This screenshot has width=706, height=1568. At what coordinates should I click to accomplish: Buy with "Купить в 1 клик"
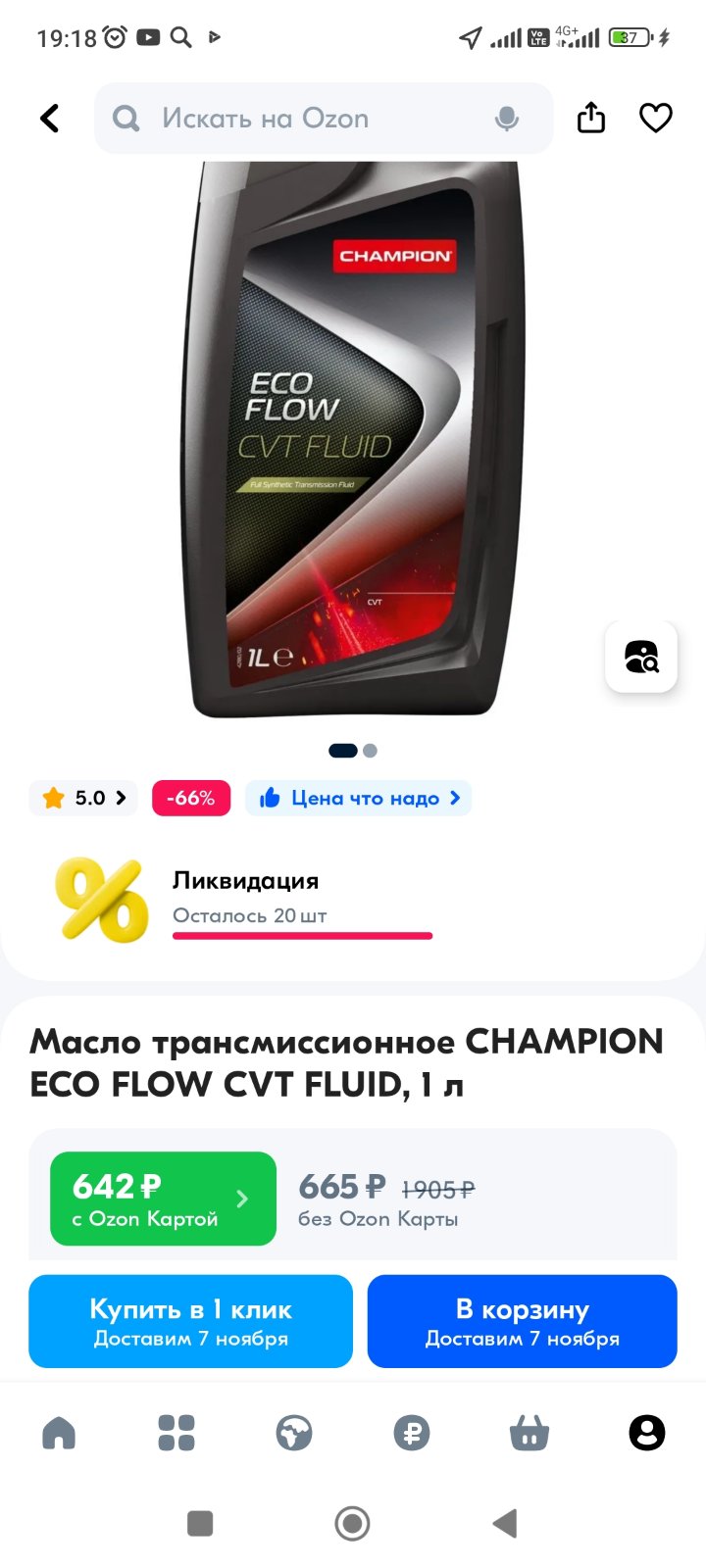pyautogui.click(x=190, y=1321)
